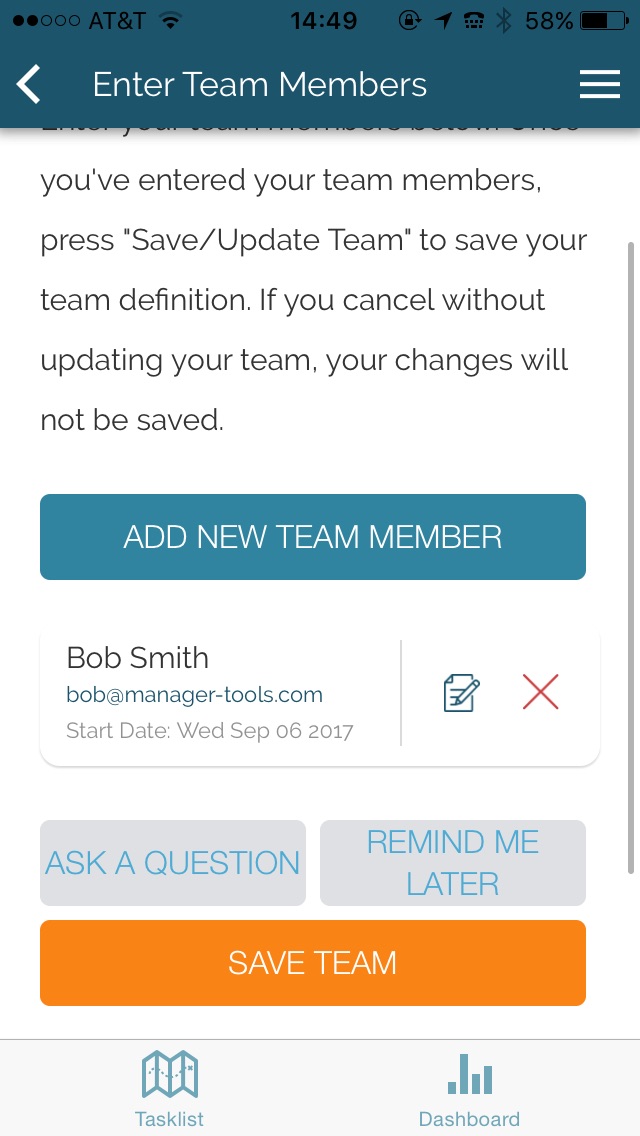The height and width of the screenshot is (1136, 640).
Task: Save the team
Action: point(313,963)
